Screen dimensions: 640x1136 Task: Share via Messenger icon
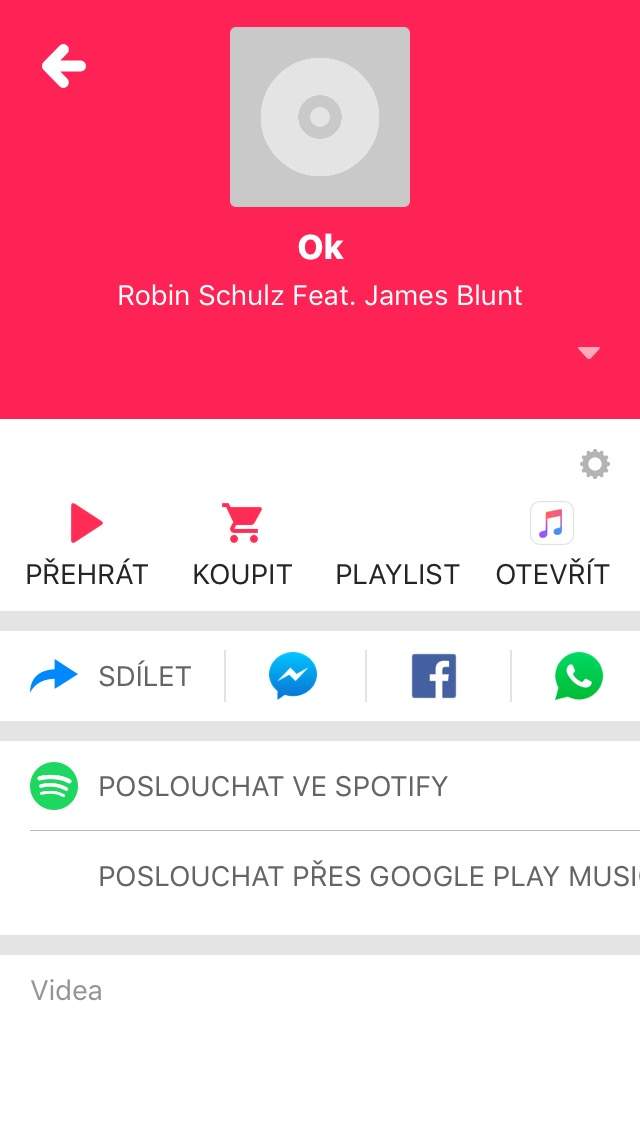point(293,676)
